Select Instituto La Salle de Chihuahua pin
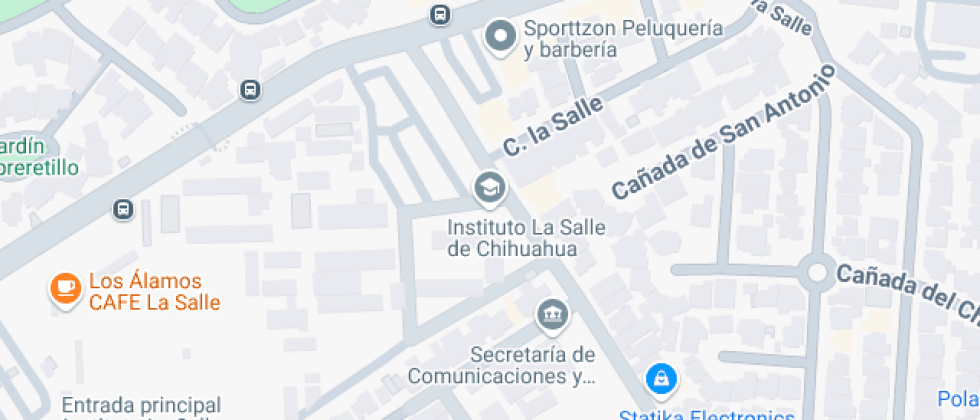 pyautogui.click(x=489, y=186)
